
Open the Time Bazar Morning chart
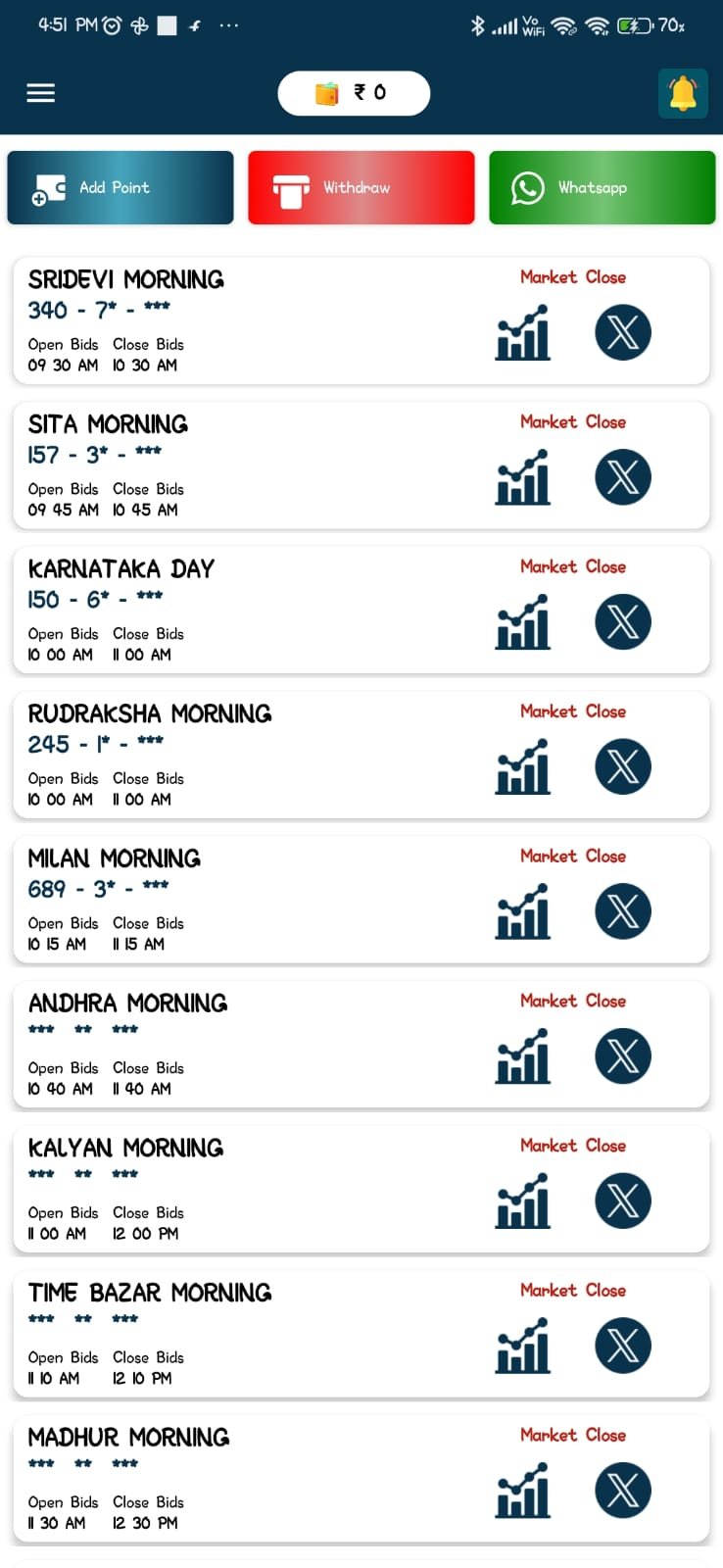coord(523,1346)
